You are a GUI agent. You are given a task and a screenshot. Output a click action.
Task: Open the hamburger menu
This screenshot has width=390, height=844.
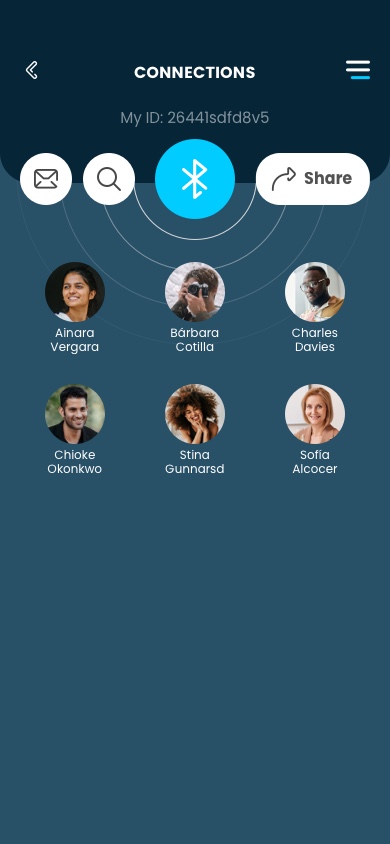358,69
